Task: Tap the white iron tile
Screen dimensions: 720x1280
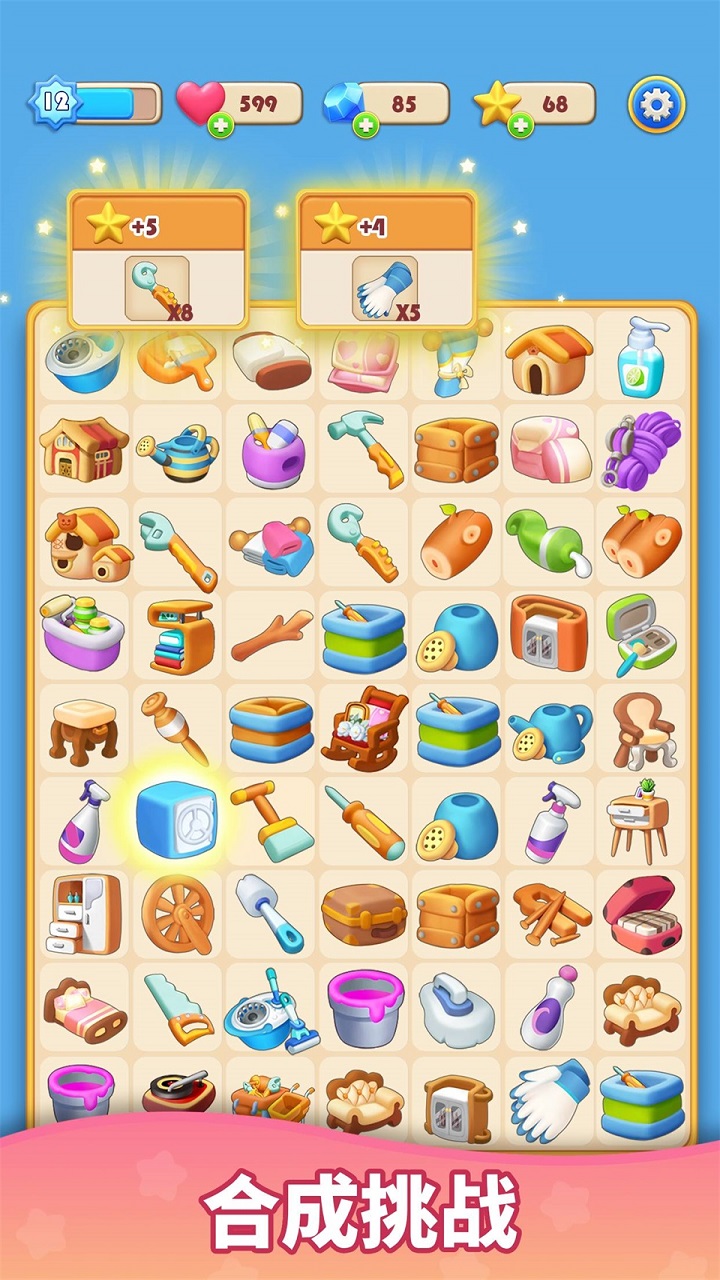Action: point(455,1007)
